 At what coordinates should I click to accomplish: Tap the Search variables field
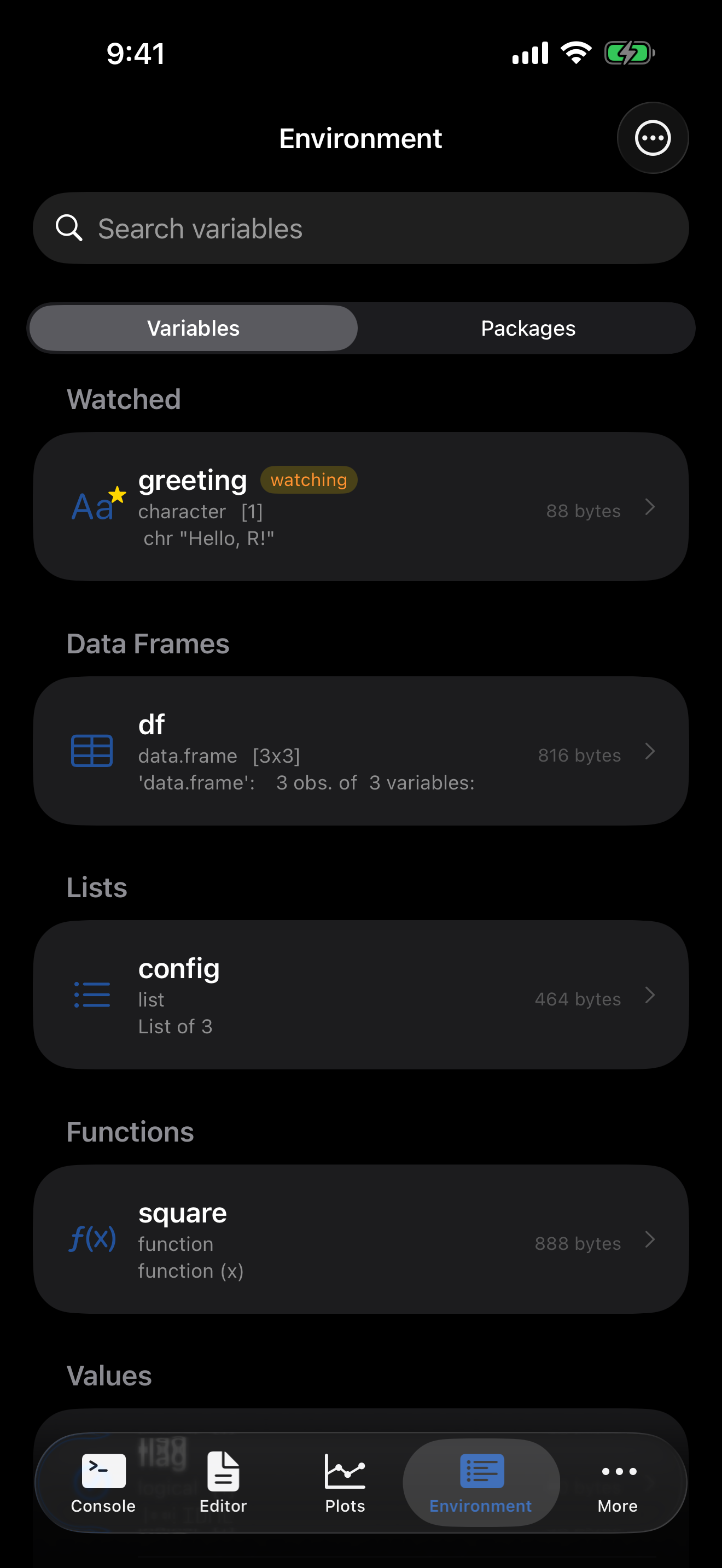(x=362, y=227)
